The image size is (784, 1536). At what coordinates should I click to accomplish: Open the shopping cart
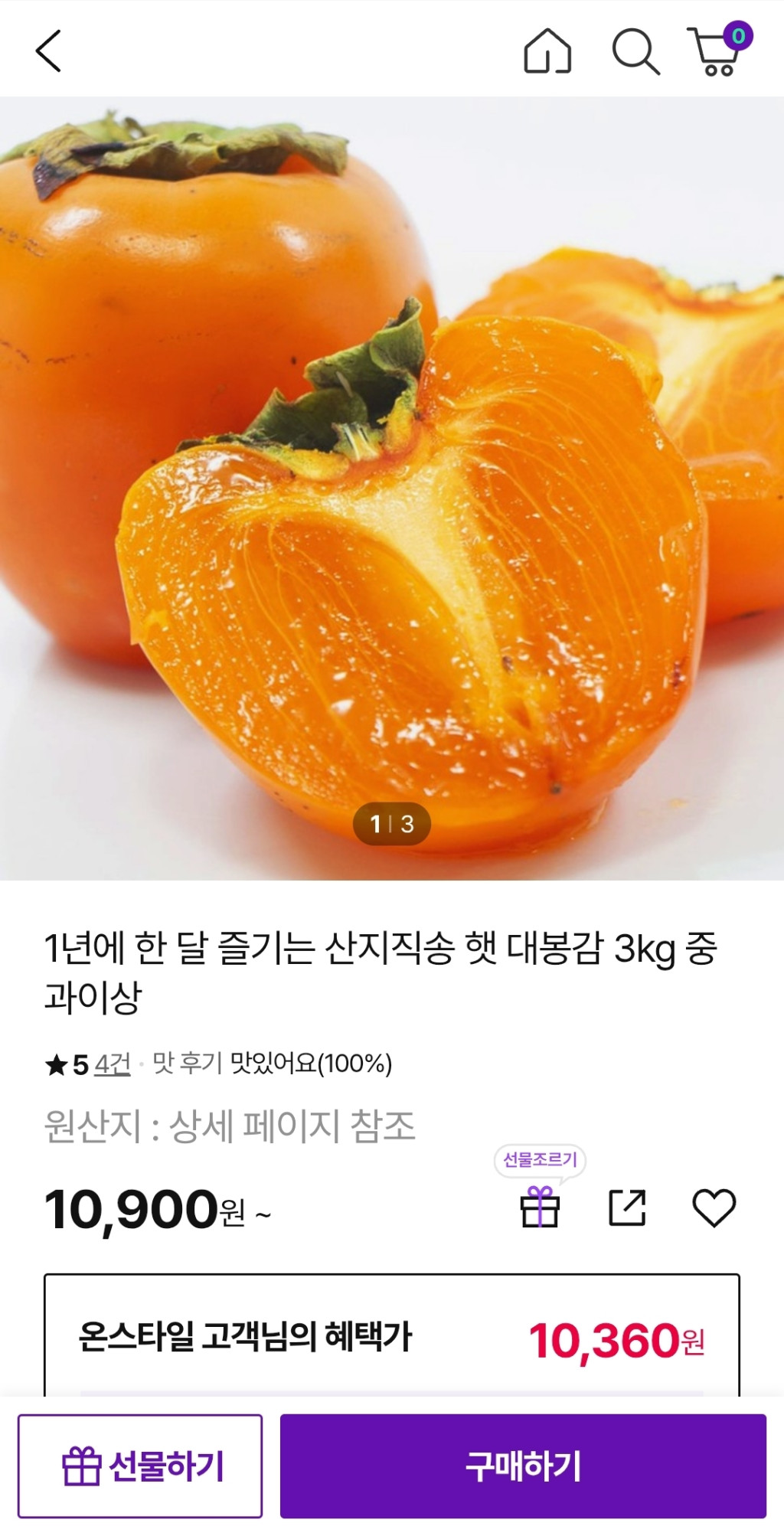(718, 51)
